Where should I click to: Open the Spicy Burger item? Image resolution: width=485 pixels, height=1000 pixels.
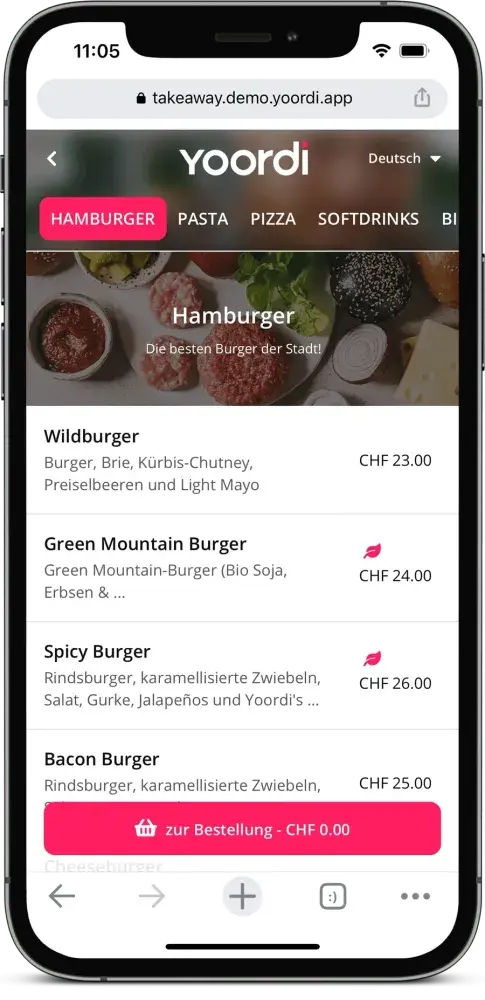242,676
